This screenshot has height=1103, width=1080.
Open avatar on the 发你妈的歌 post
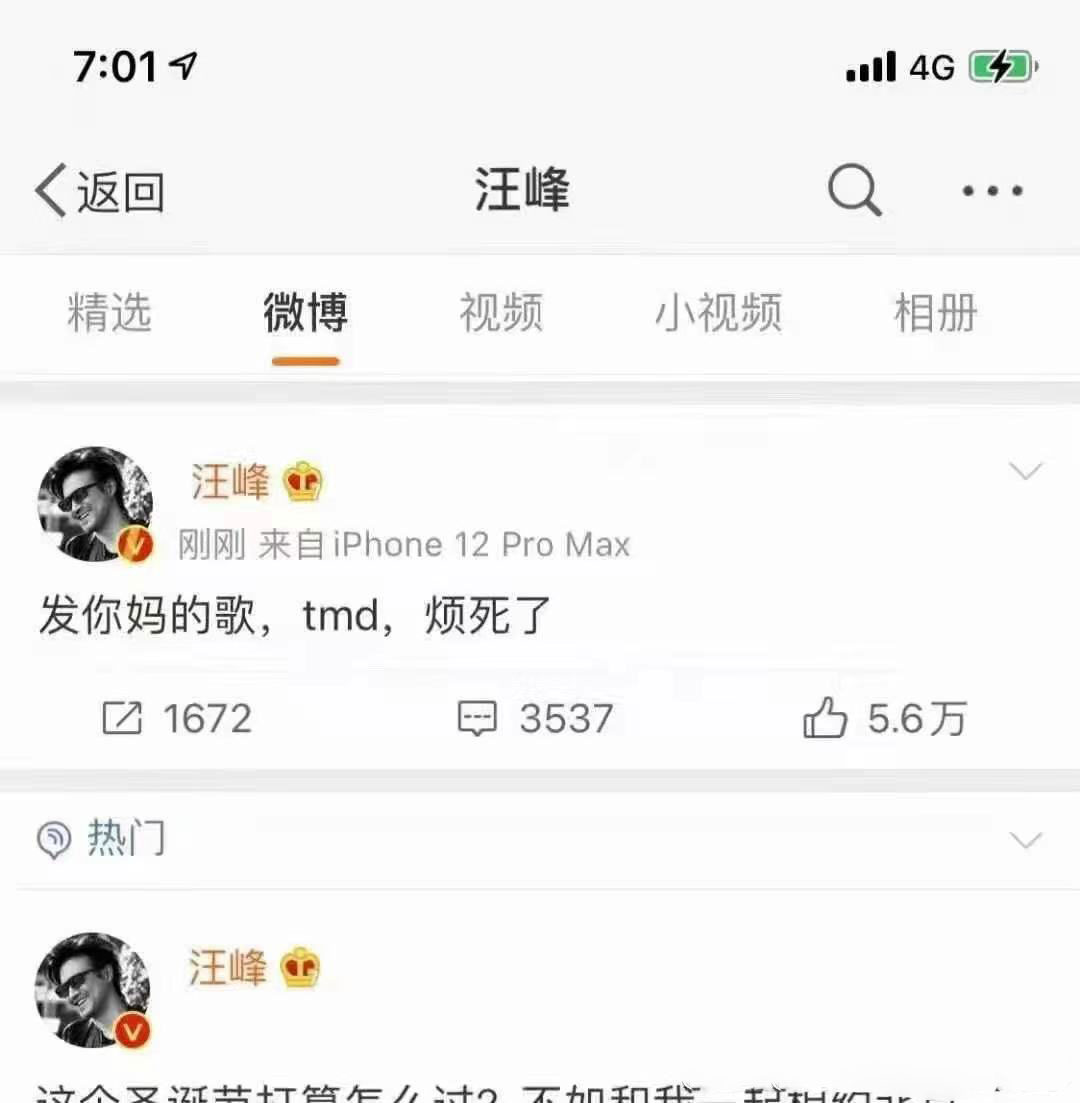tap(95, 503)
